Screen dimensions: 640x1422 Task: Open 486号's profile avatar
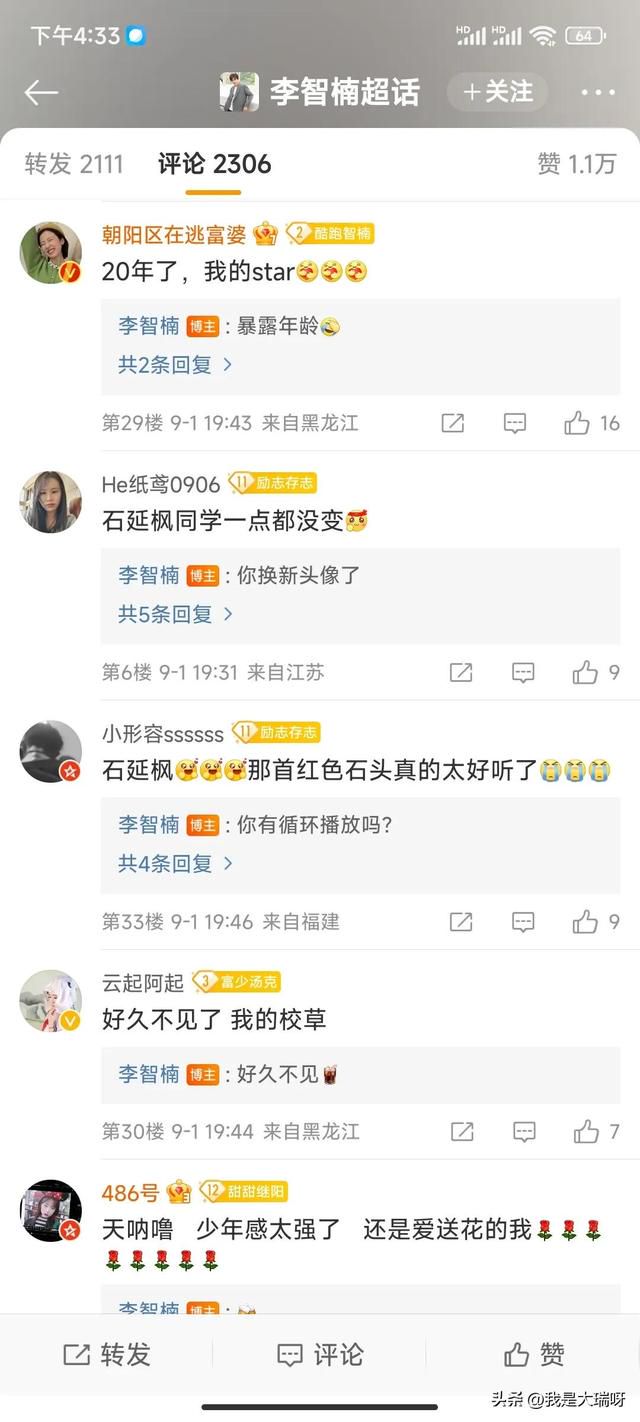pos(50,1211)
